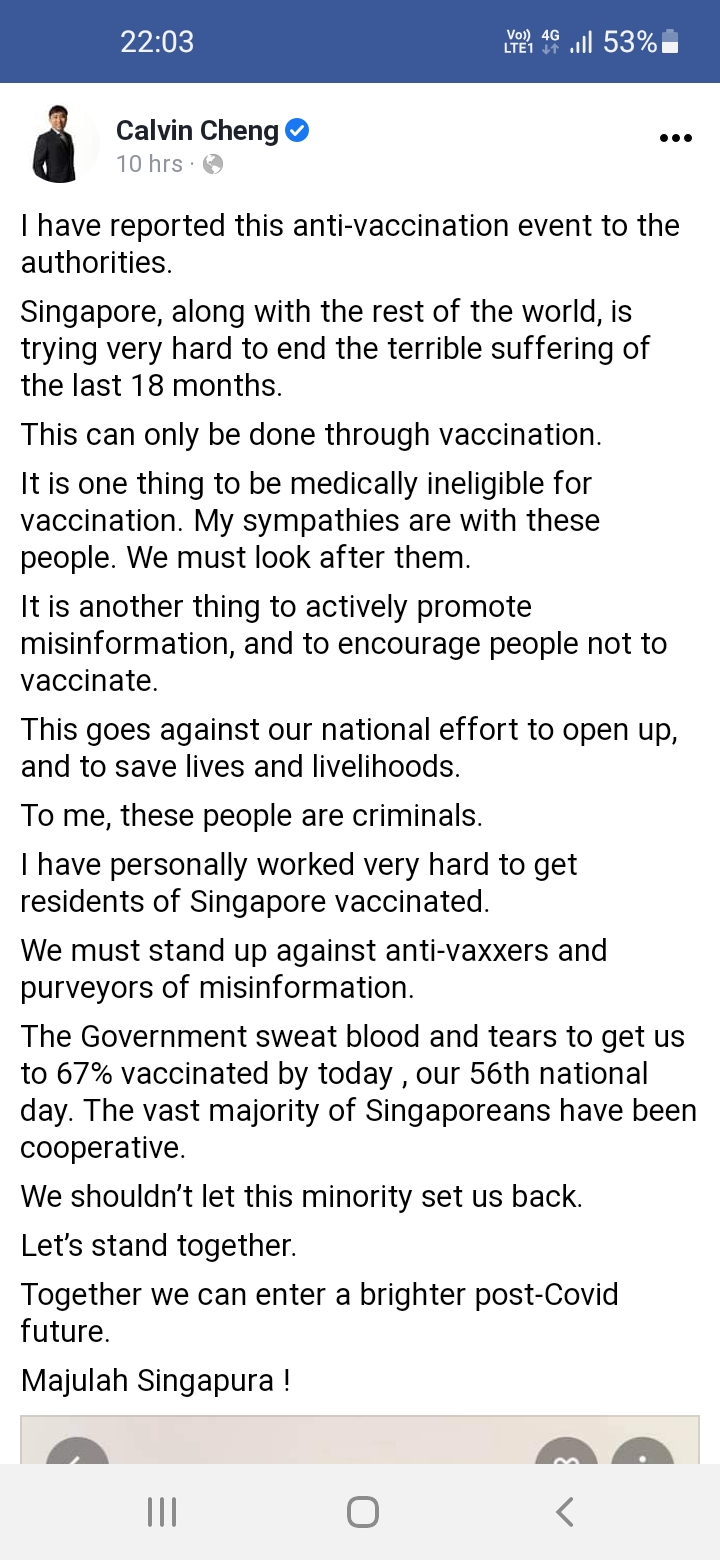Open Calvin Cheng's profile from his name
Screen dimensions: 720x1560
(197, 130)
